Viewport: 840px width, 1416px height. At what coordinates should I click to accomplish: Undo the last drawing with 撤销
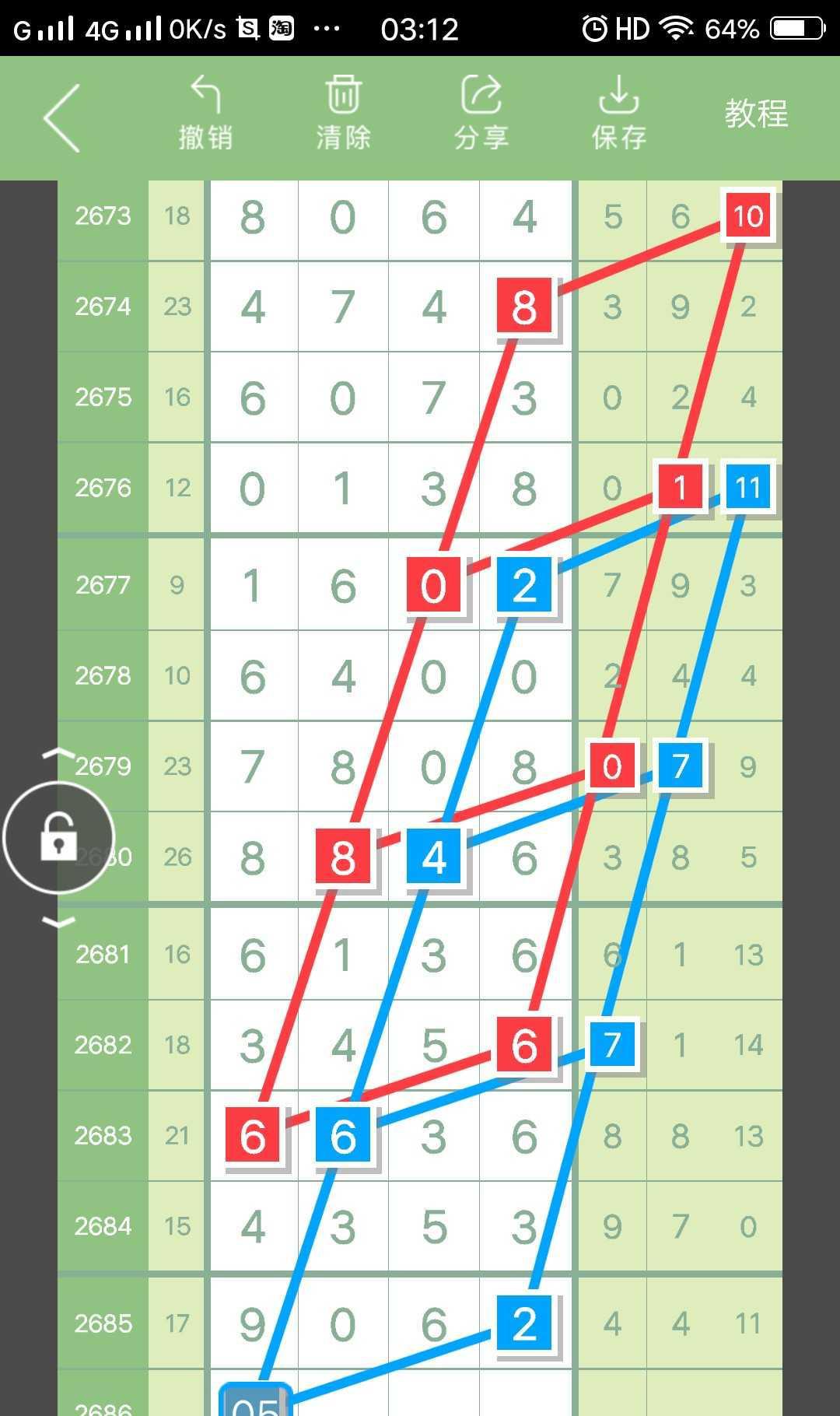click(205, 114)
